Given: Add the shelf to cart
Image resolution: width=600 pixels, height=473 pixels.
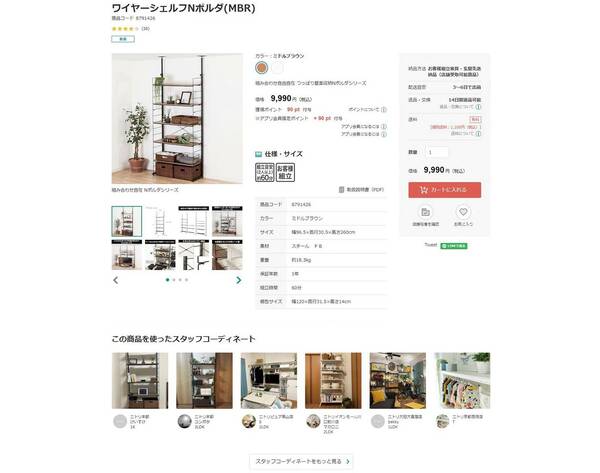Looking at the screenshot, I should 444,189.
